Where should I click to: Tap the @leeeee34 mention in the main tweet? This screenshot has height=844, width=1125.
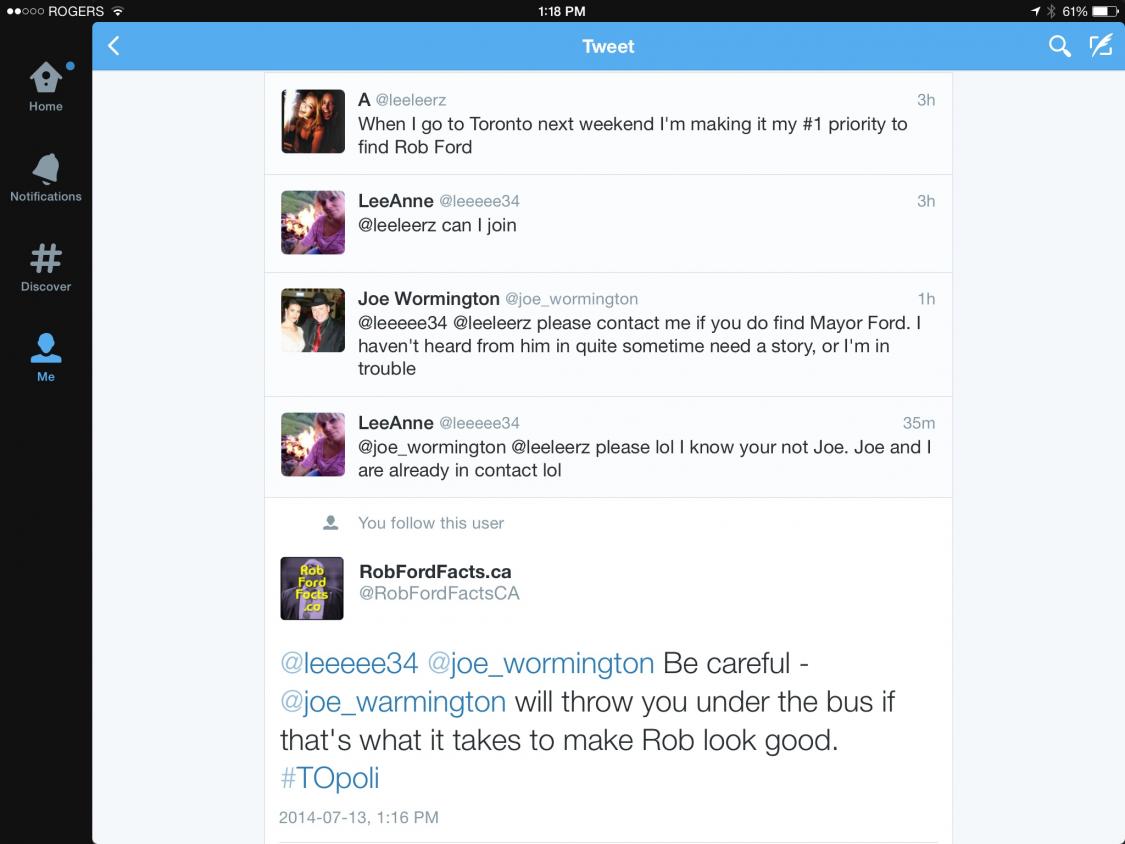pyautogui.click(x=349, y=663)
